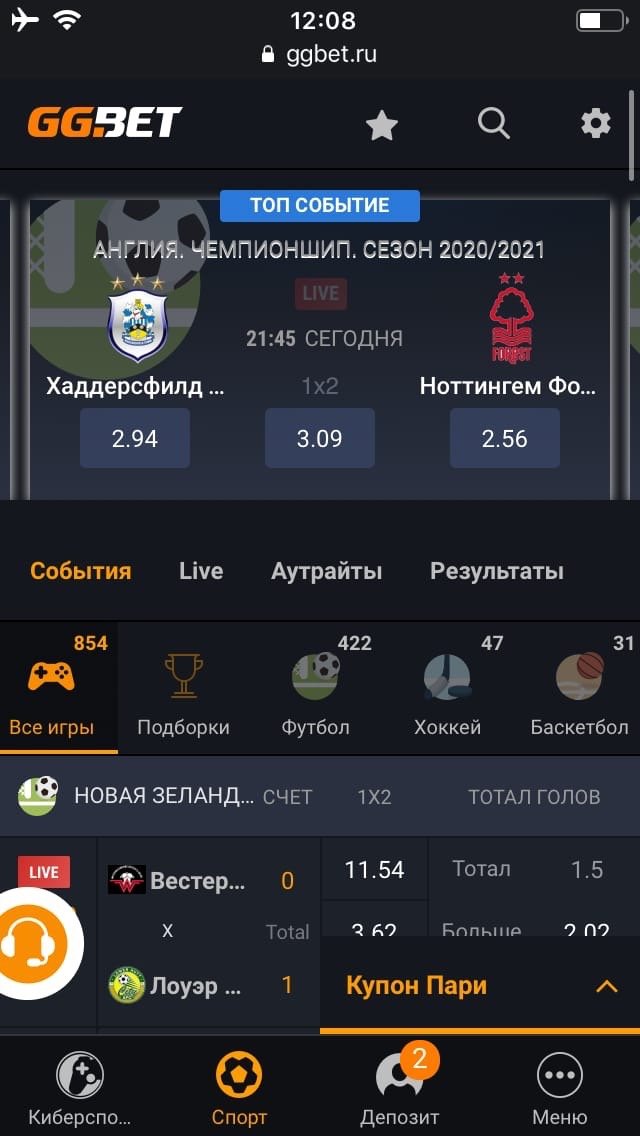This screenshot has height=1136, width=640.
Task: Switch to the Аутрайты tab
Action: tap(327, 571)
